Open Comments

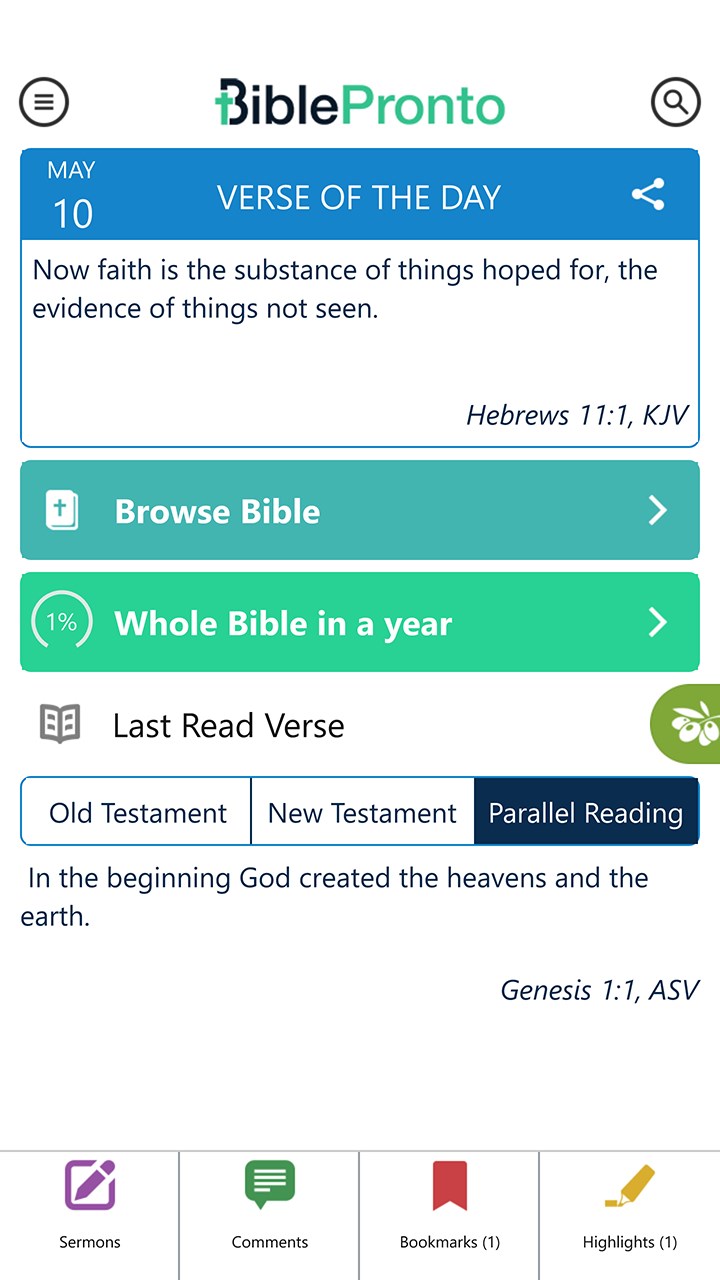tap(270, 1205)
